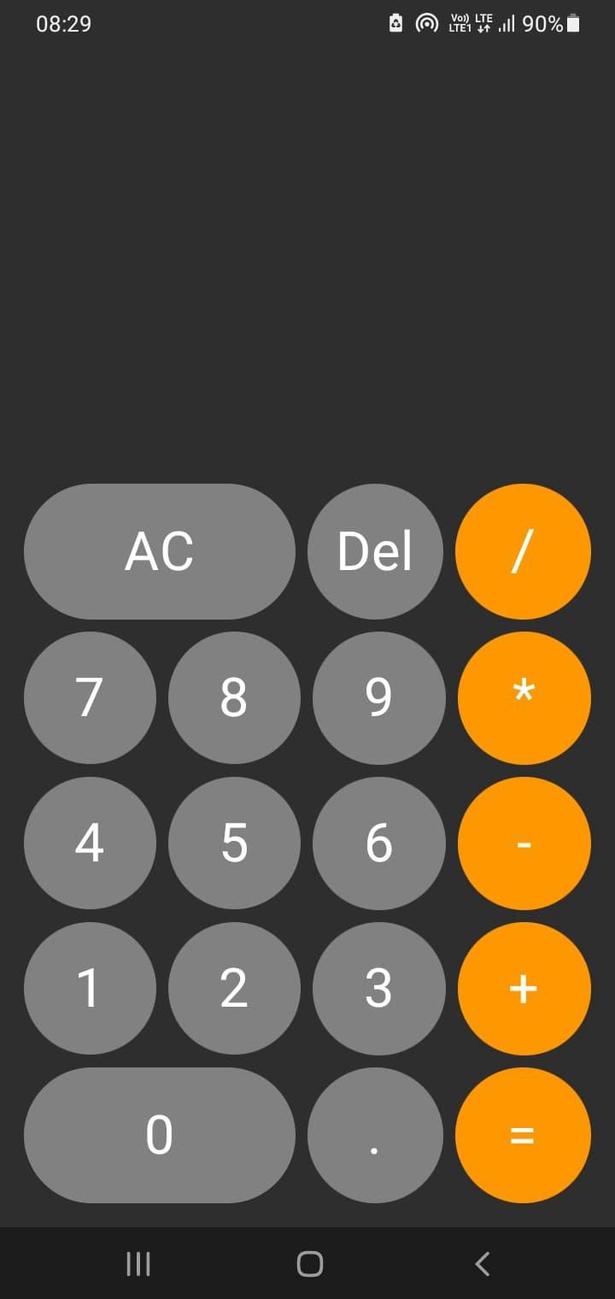Enter the digit 4
This screenshot has height=1299, width=615.
point(90,843)
